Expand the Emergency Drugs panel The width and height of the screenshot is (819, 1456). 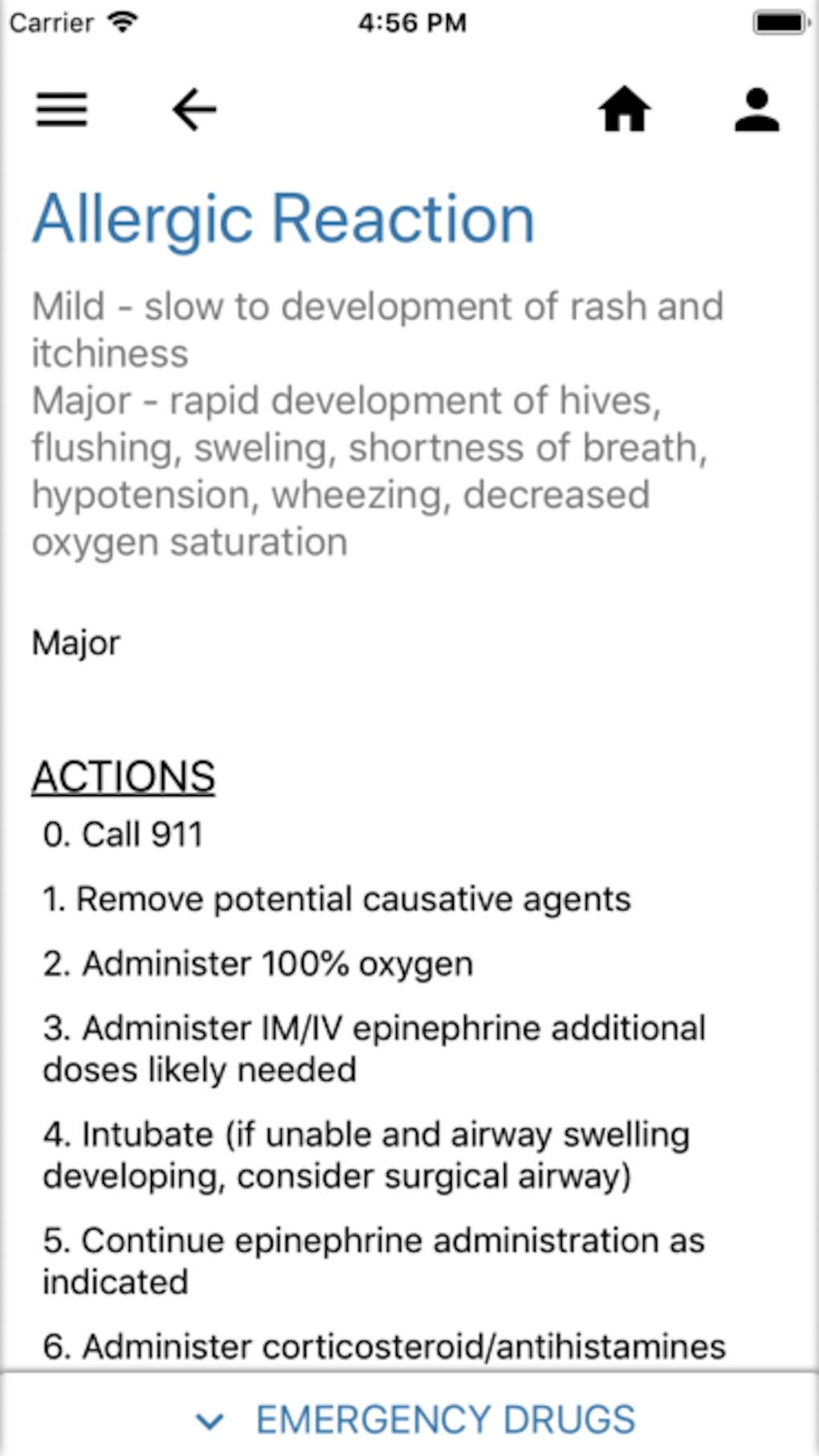[409, 1420]
